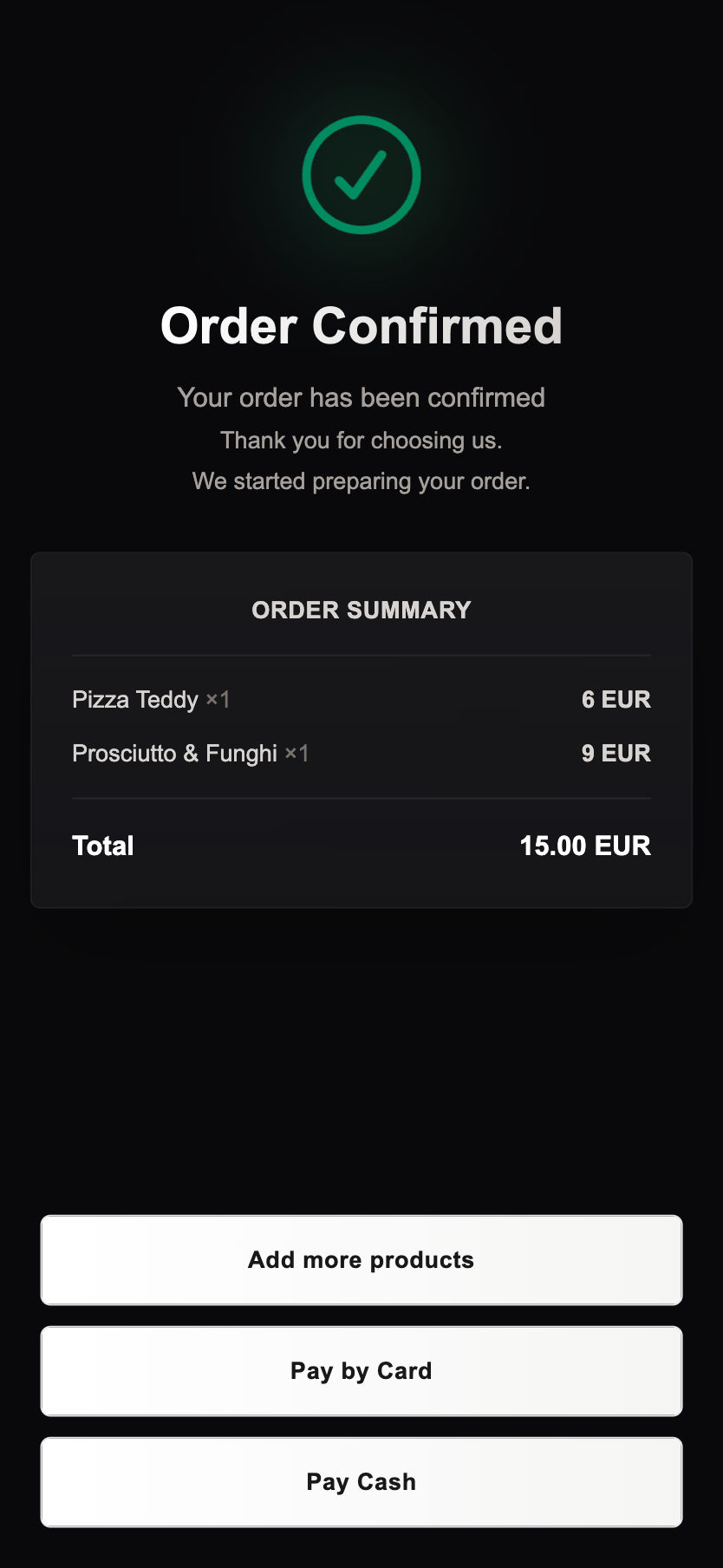Image resolution: width=723 pixels, height=1568 pixels.
Task: Select the Prosciutto & Funghi line item
Action: 173,753
